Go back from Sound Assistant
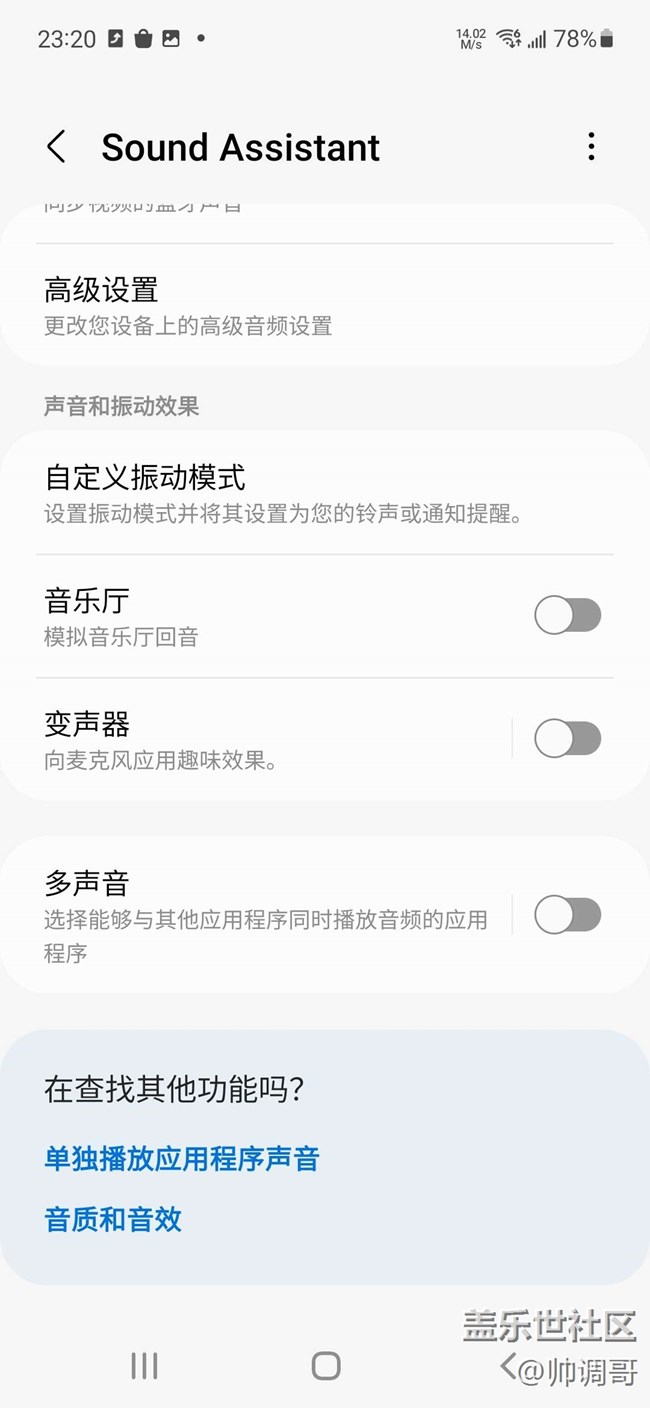This screenshot has height=1408, width=650. point(56,147)
